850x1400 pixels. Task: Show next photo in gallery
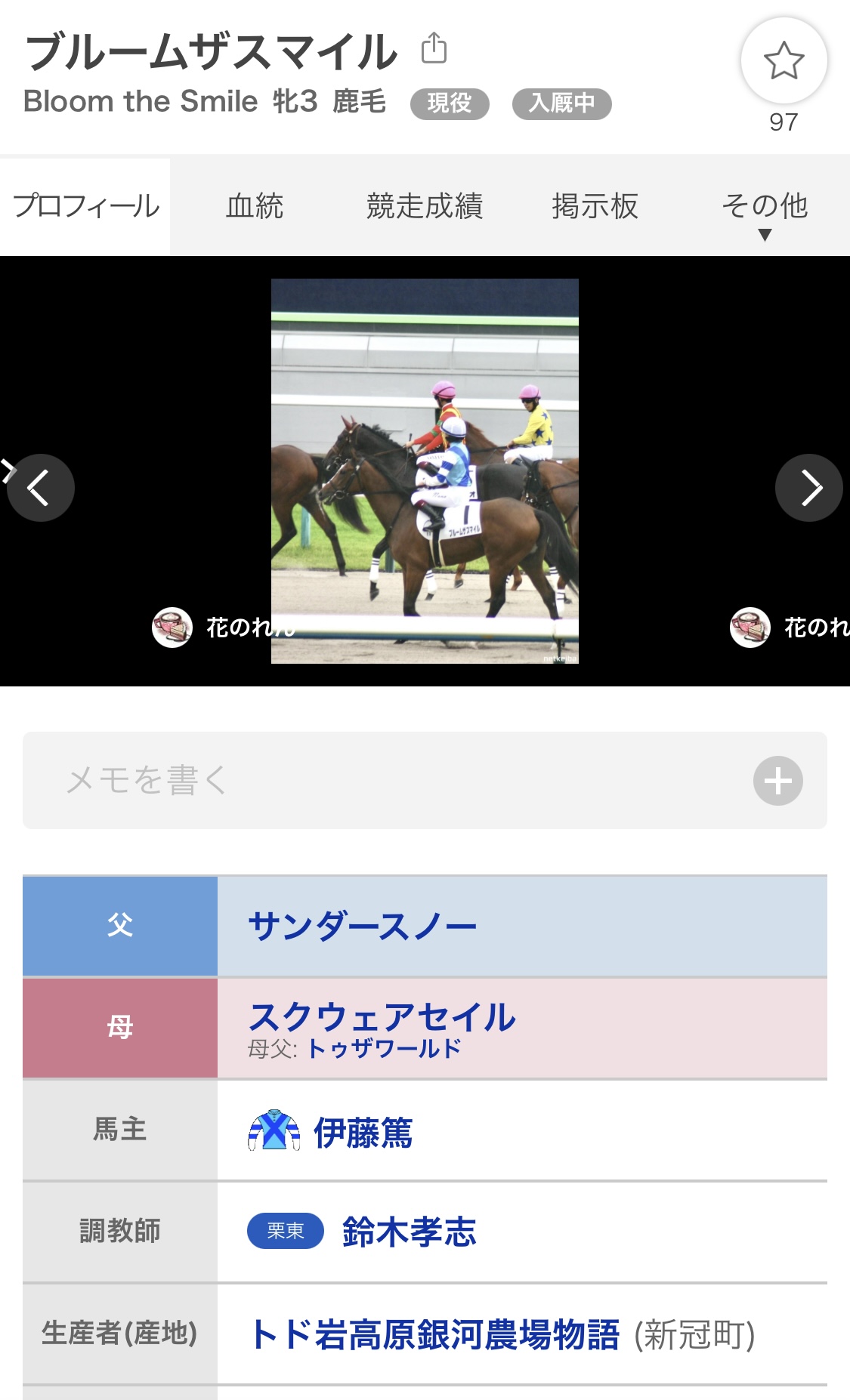click(808, 488)
